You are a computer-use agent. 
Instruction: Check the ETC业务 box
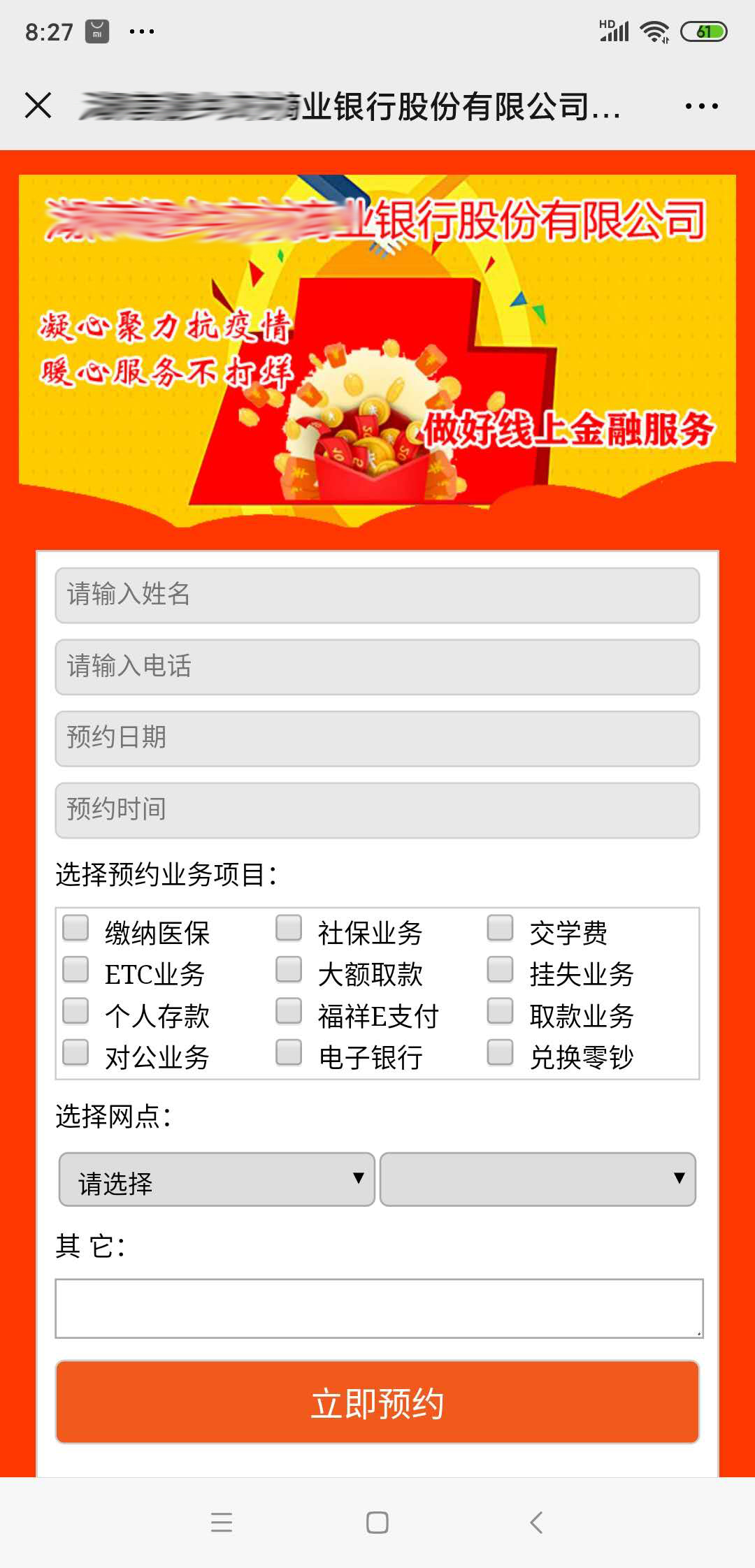(x=75, y=970)
